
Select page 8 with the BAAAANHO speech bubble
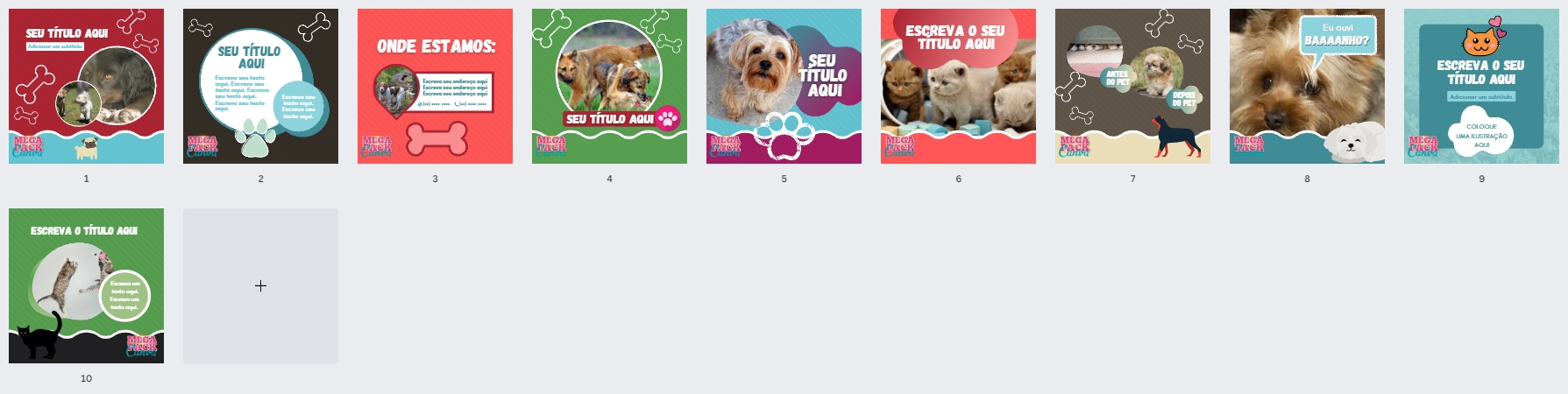pyautogui.click(x=1307, y=86)
